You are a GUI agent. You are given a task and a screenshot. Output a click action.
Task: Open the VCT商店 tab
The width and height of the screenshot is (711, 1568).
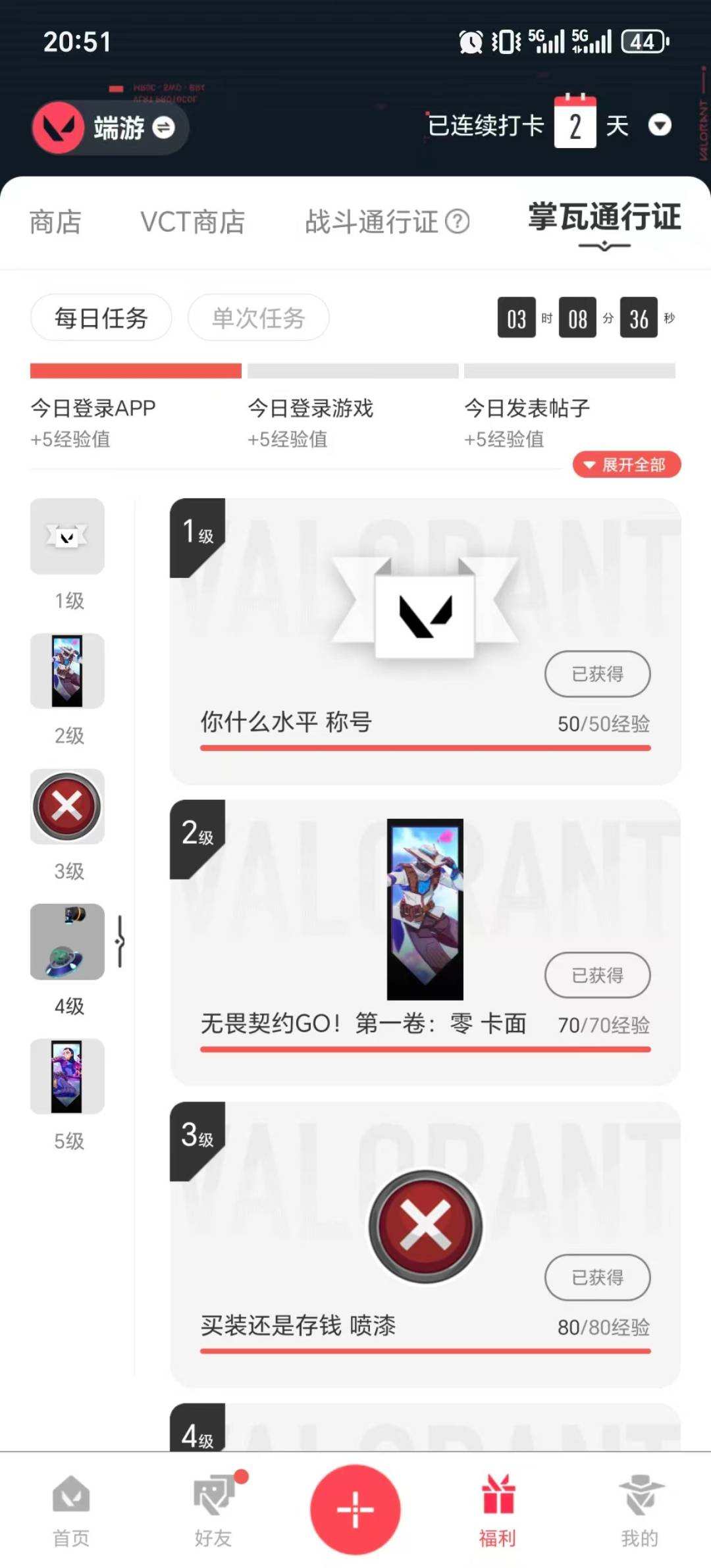(x=191, y=222)
